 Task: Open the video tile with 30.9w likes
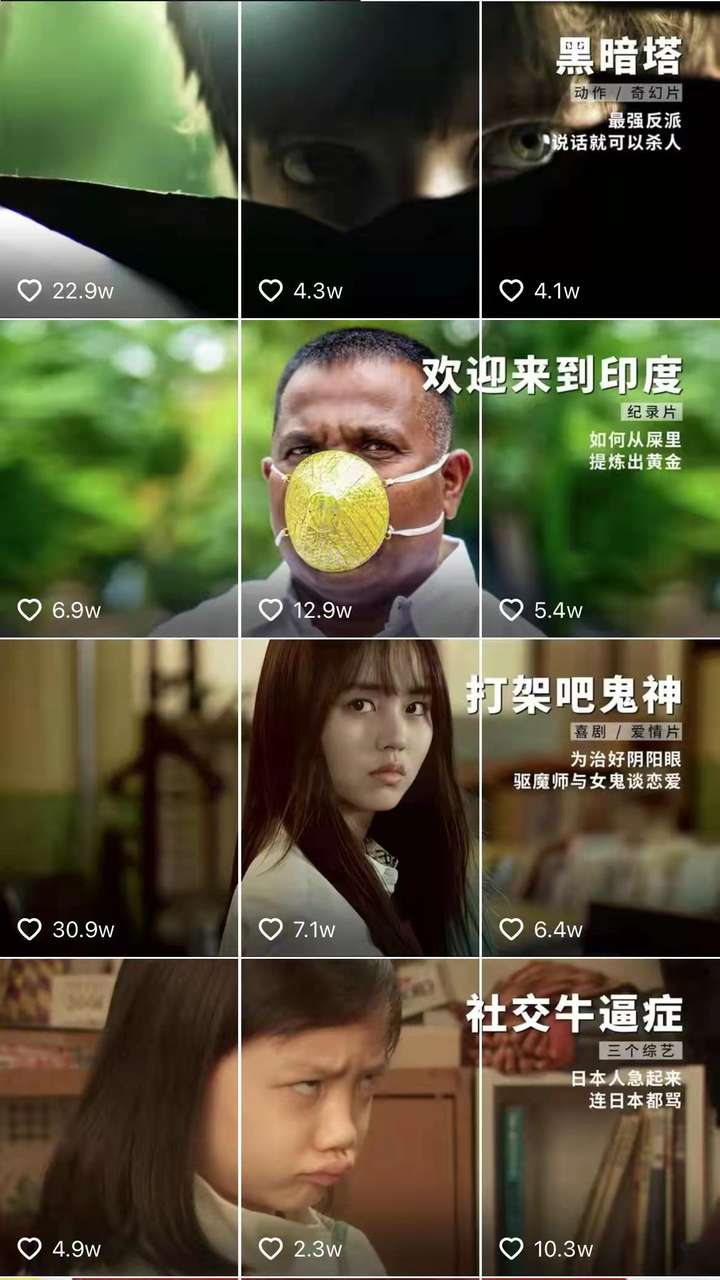click(119, 797)
